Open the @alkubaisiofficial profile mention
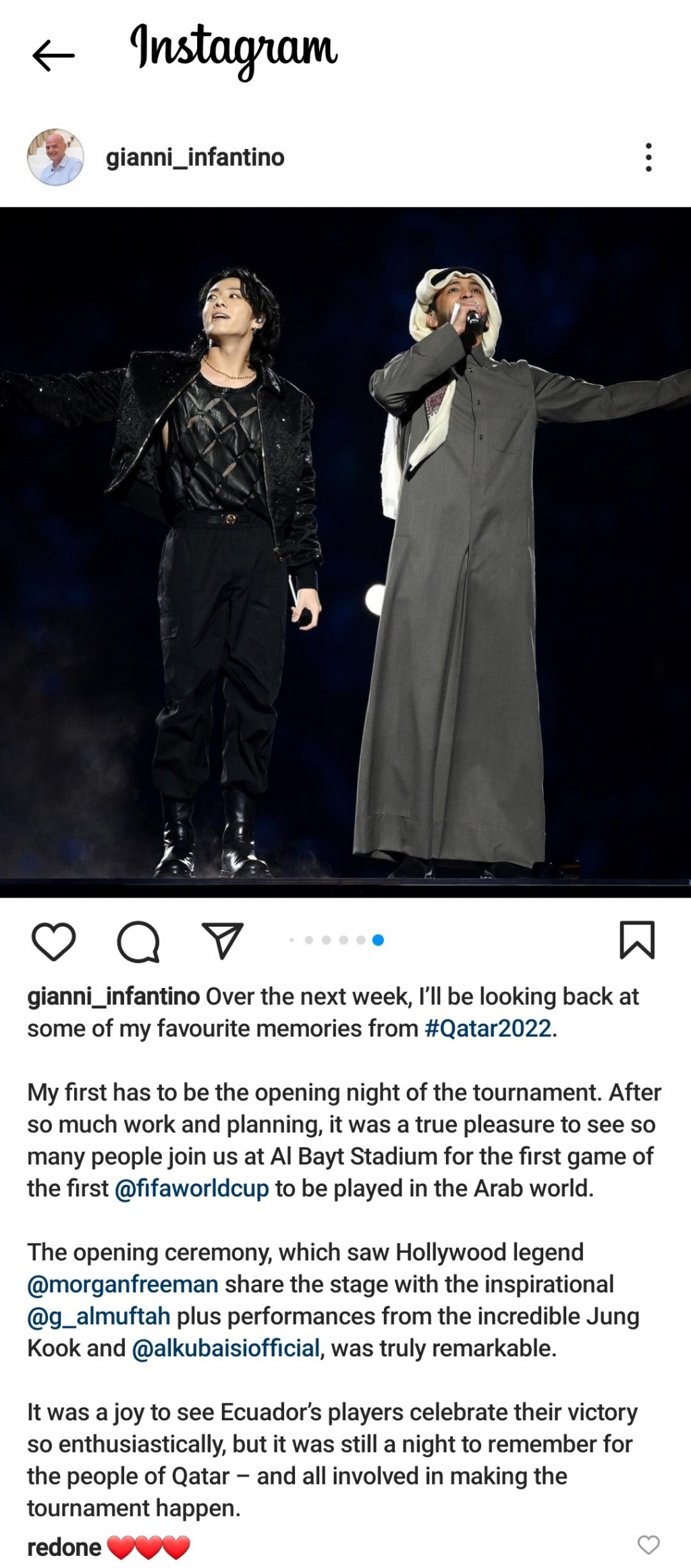 pyautogui.click(x=226, y=1348)
